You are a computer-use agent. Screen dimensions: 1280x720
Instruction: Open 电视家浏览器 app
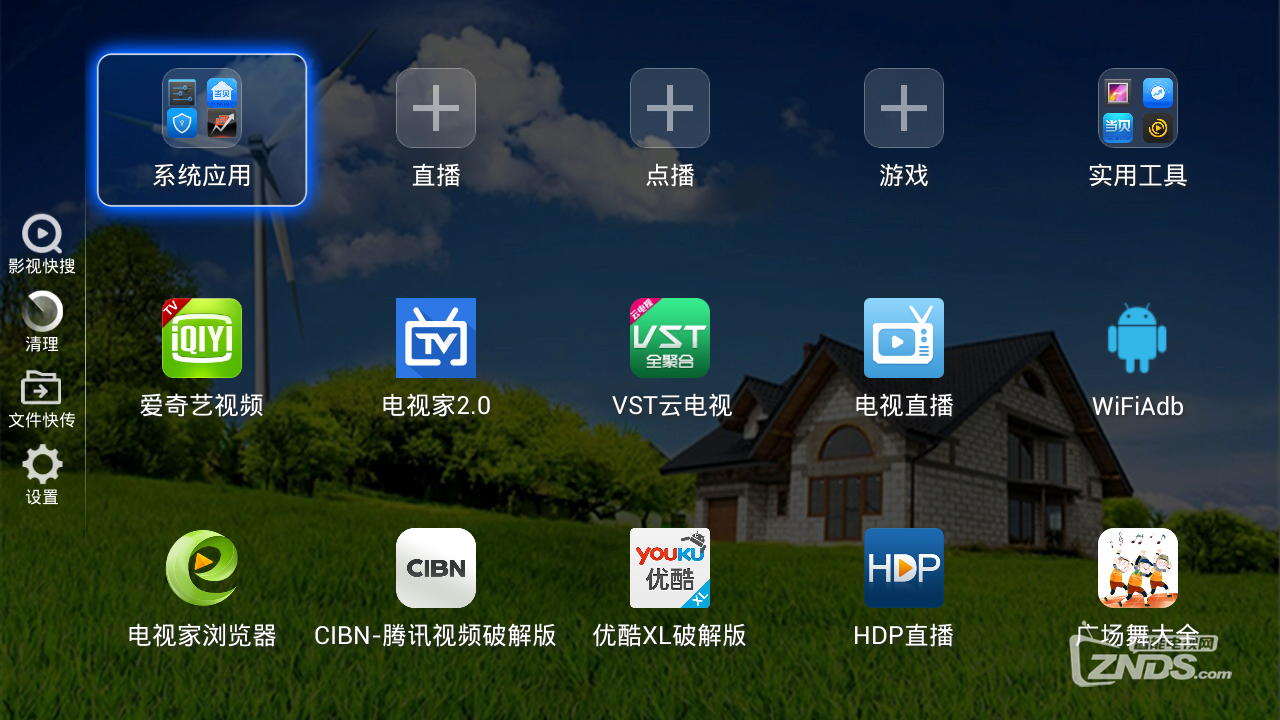[x=202, y=569]
